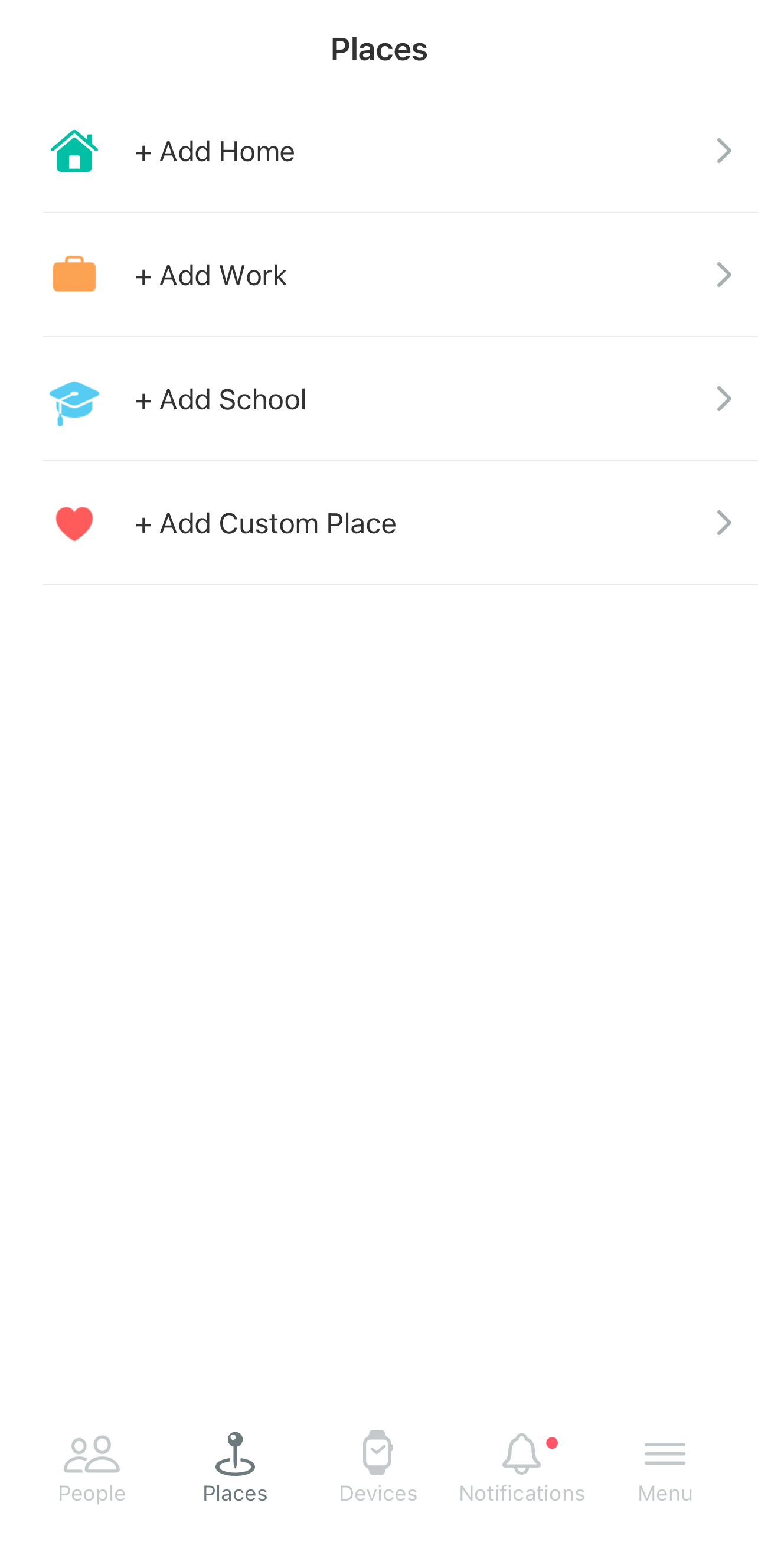
Task: Add a School place
Action: pyautogui.click(x=379, y=399)
